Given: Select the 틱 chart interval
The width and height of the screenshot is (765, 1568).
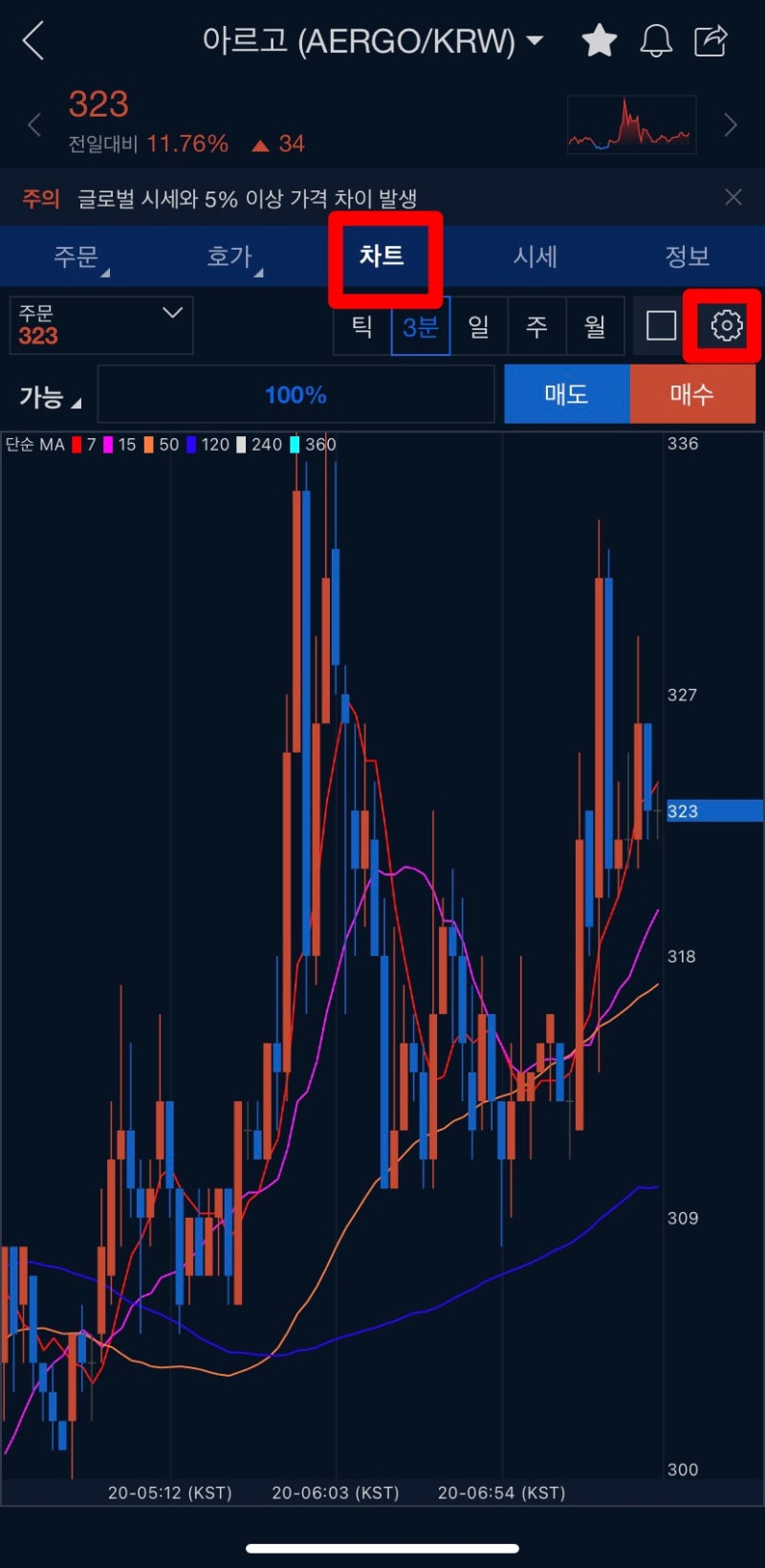Looking at the screenshot, I should (x=362, y=326).
